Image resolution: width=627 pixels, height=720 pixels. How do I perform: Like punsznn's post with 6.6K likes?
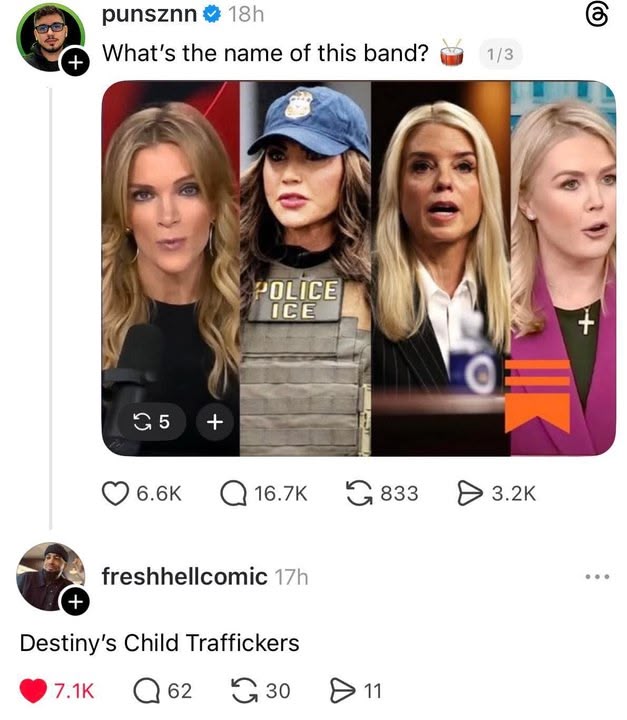(x=118, y=493)
